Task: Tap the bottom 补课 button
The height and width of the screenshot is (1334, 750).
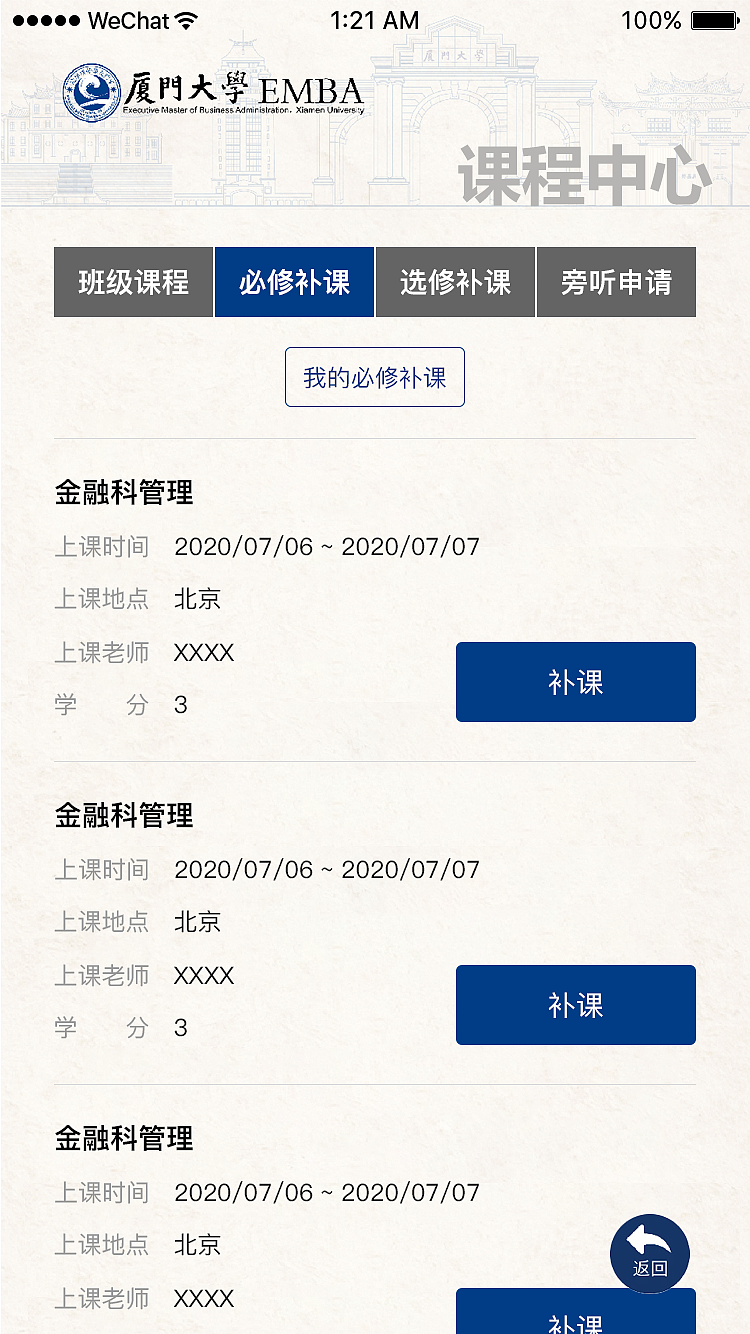Action: tap(576, 1320)
